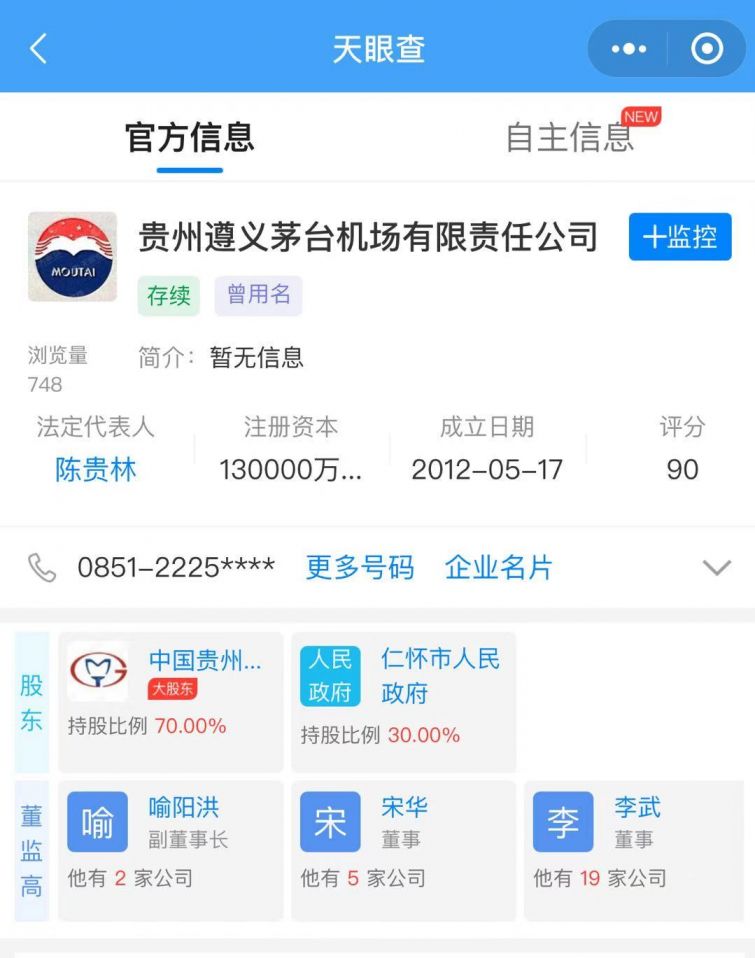Screen dimensions: 755x958
Task: Go back using the top-left arrow
Action: tap(38, 48)
